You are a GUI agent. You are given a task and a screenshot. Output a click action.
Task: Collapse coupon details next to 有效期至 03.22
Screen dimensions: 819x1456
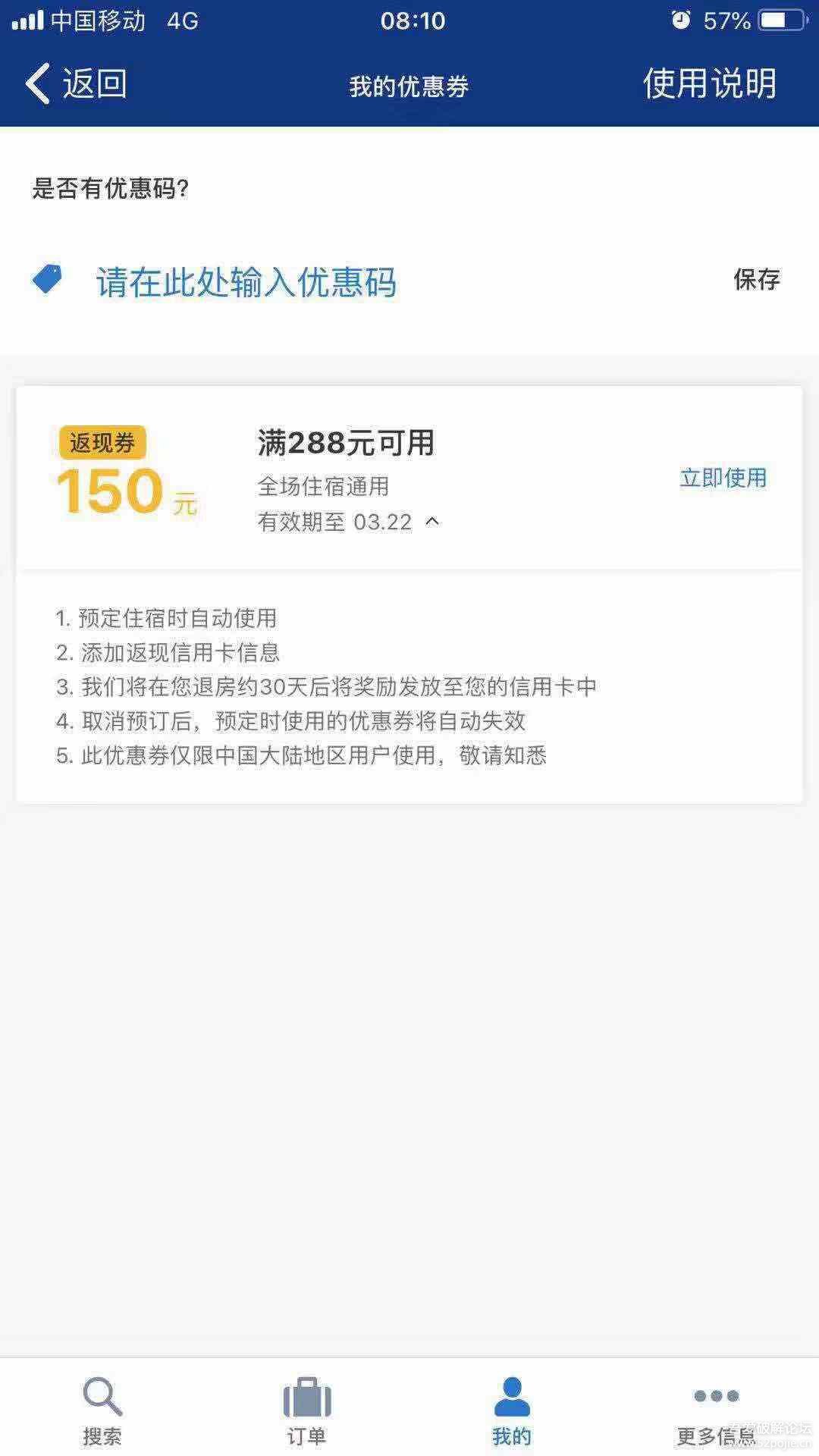[x=432, y=522]
